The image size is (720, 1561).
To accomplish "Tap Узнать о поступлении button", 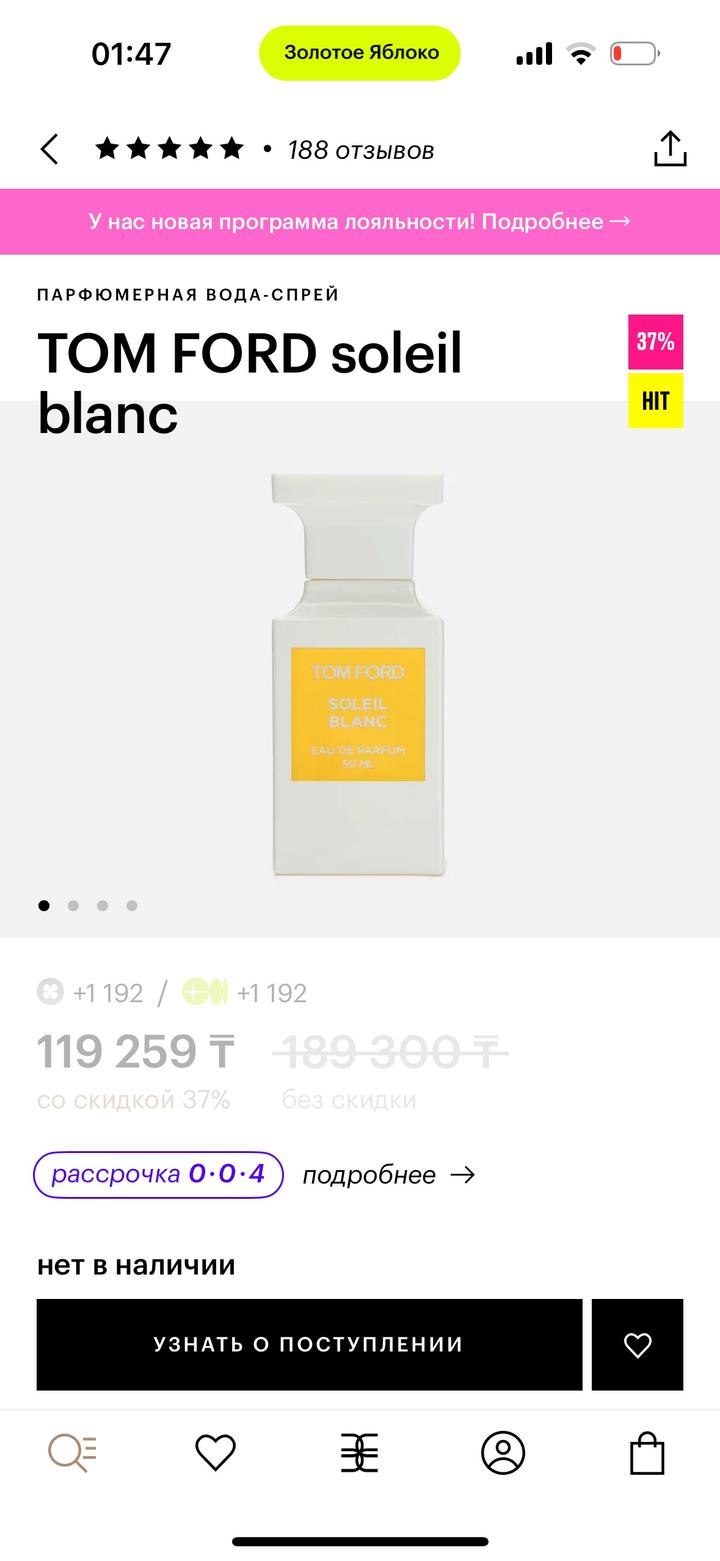I will coord(309,1344).
